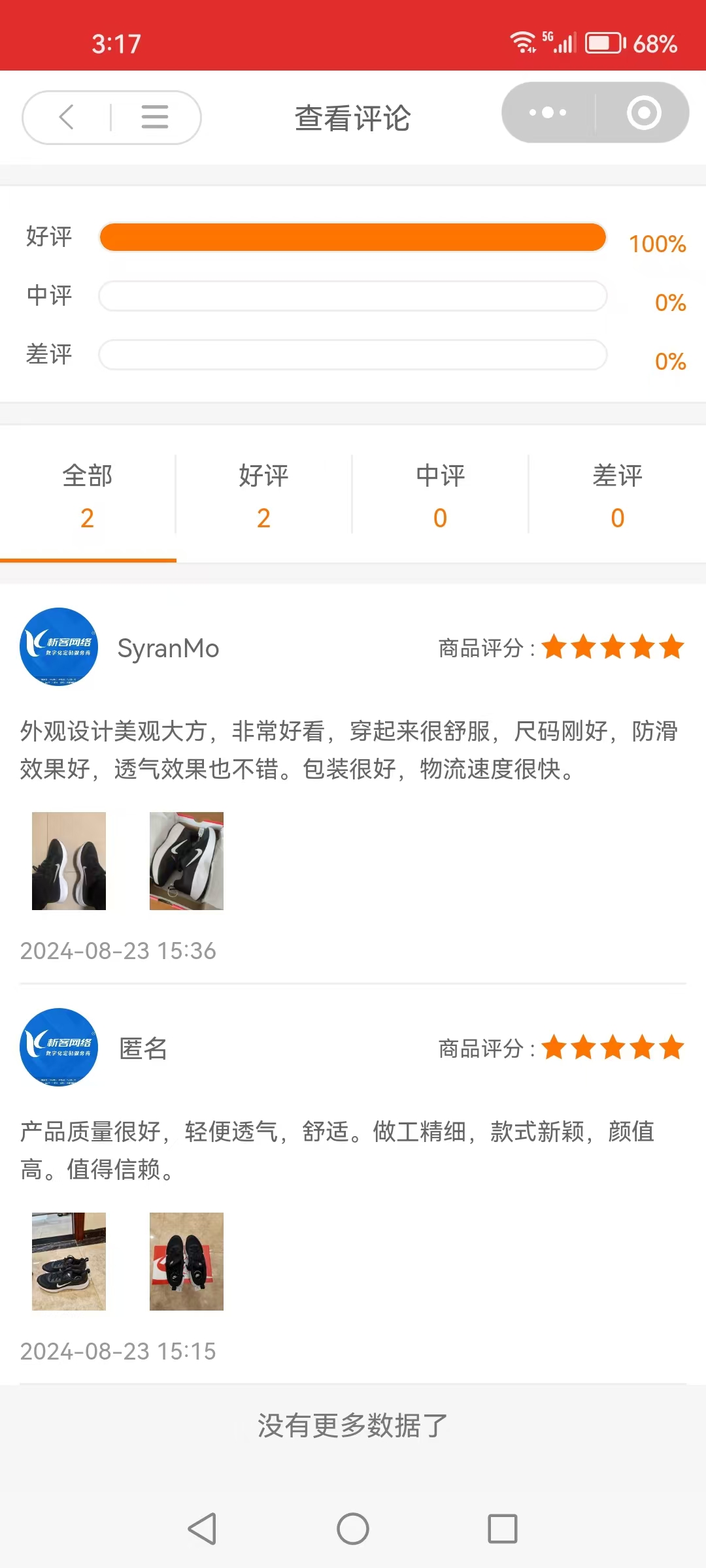The height and width of the screenshot is (1568, 706).
Task: Open SyranMo's first review photo
Action: point(69,860)
